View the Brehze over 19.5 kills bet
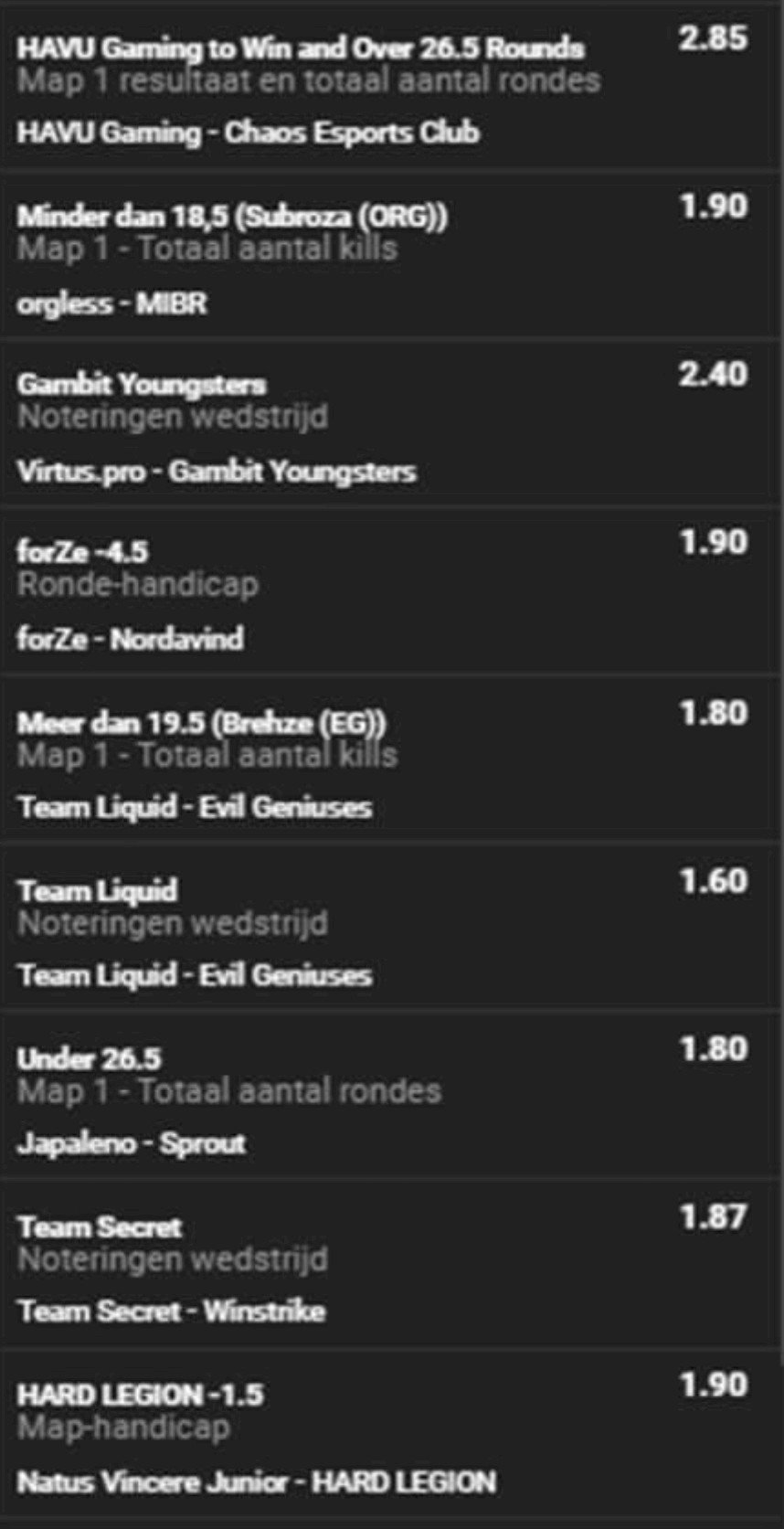The height and width of the screenshot is (1529, 784). 392,760
